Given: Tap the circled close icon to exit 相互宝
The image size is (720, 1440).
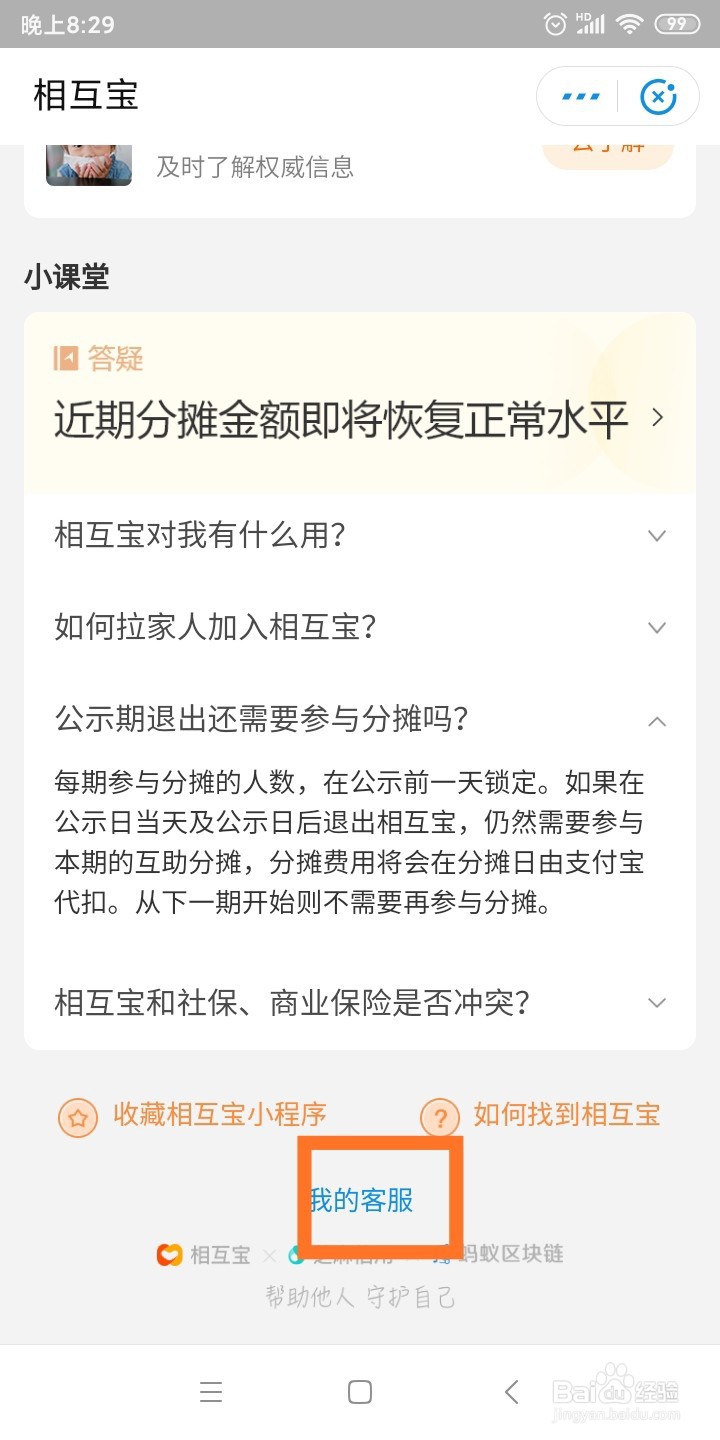Looking at the screenshot, I should point(657,96).
